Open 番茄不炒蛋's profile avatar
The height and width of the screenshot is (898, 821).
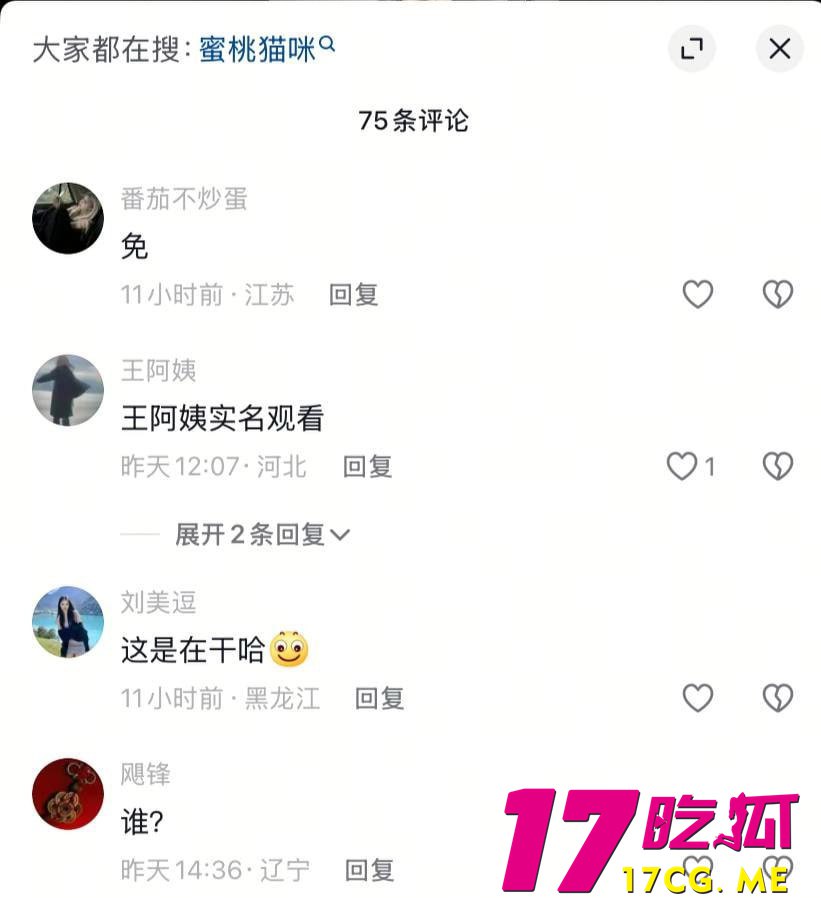[x=68, y=218]
